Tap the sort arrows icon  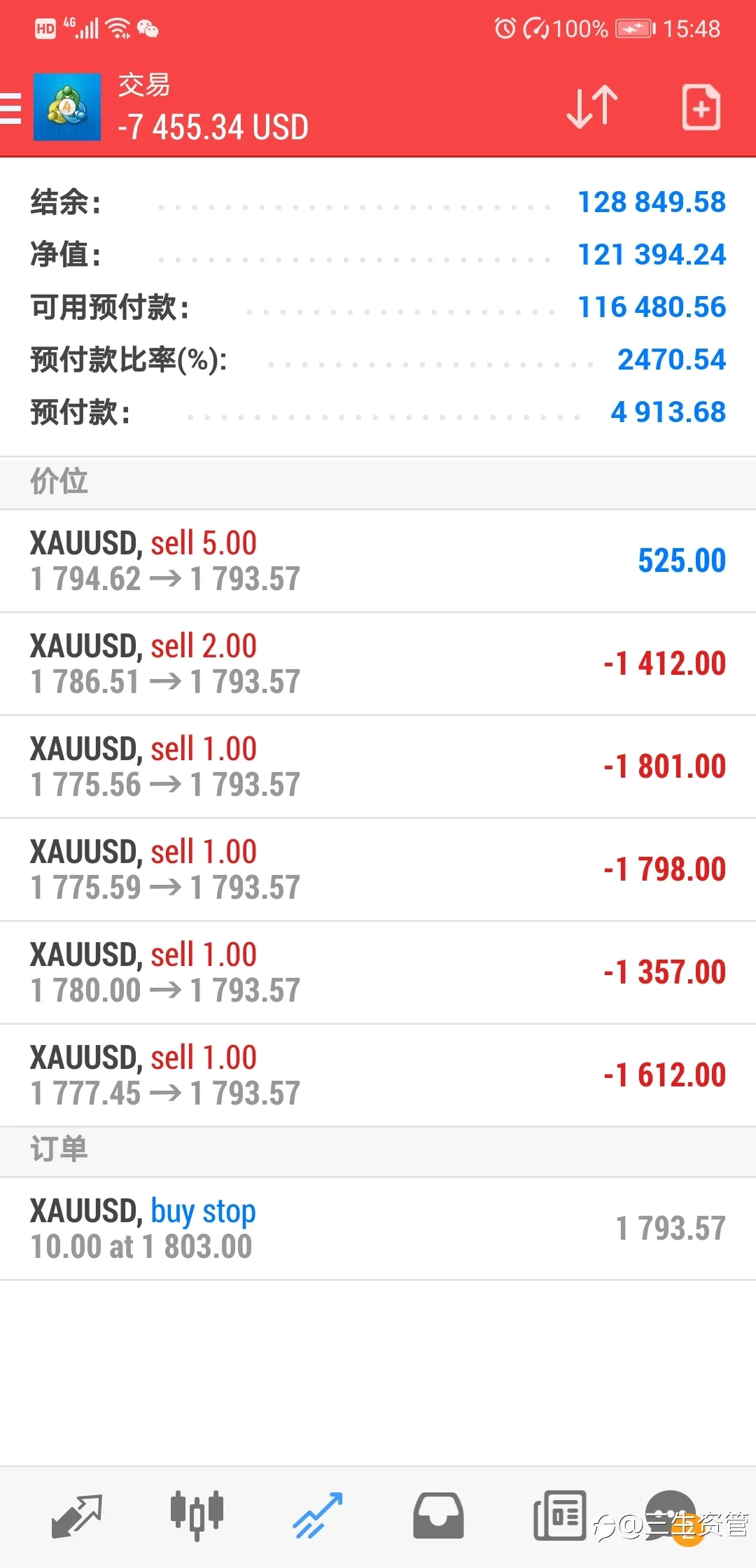[x=592, y=107]
